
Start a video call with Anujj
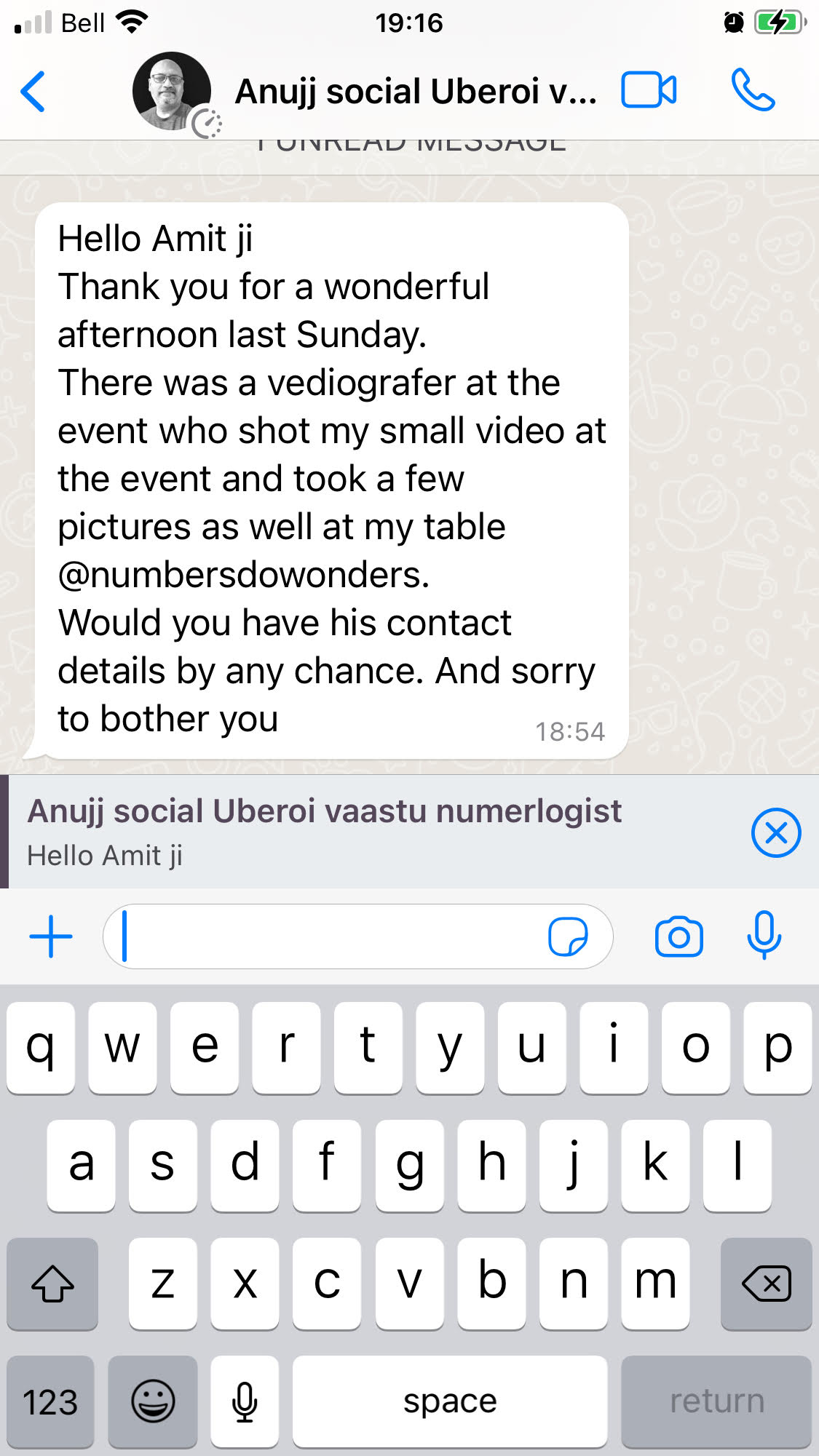point(649,90)
